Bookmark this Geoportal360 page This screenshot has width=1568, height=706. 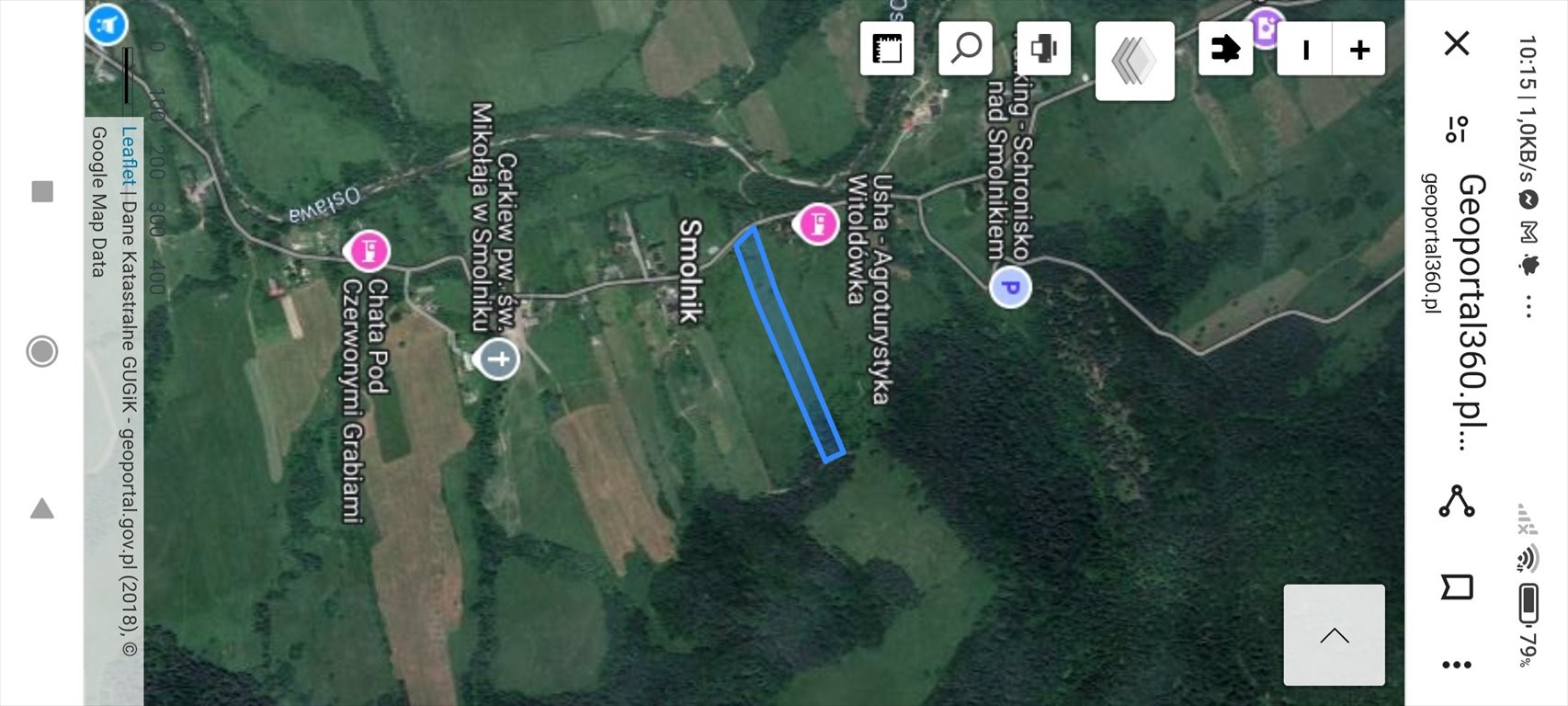click(1456, 586)
